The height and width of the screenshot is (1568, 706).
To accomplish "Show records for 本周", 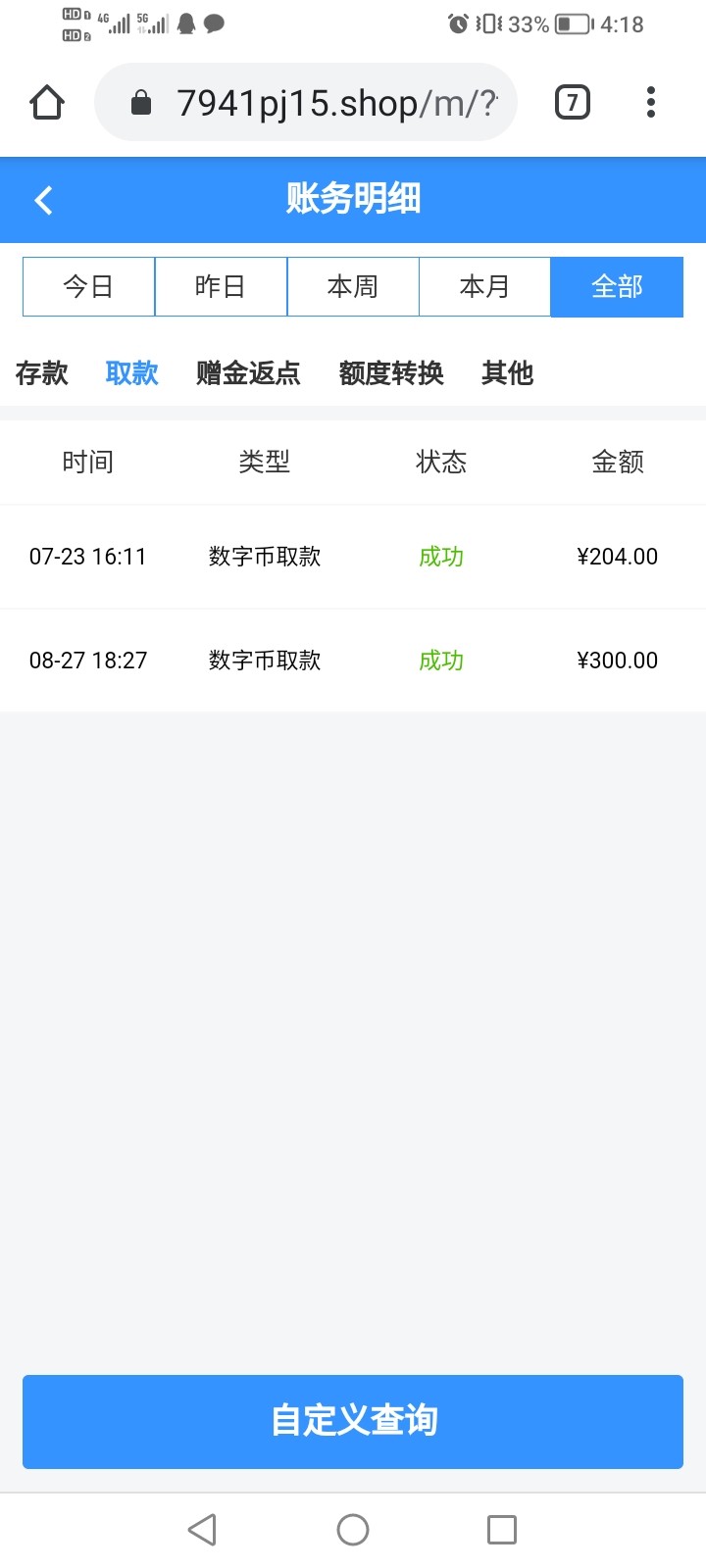I will [x=353, y=286].
